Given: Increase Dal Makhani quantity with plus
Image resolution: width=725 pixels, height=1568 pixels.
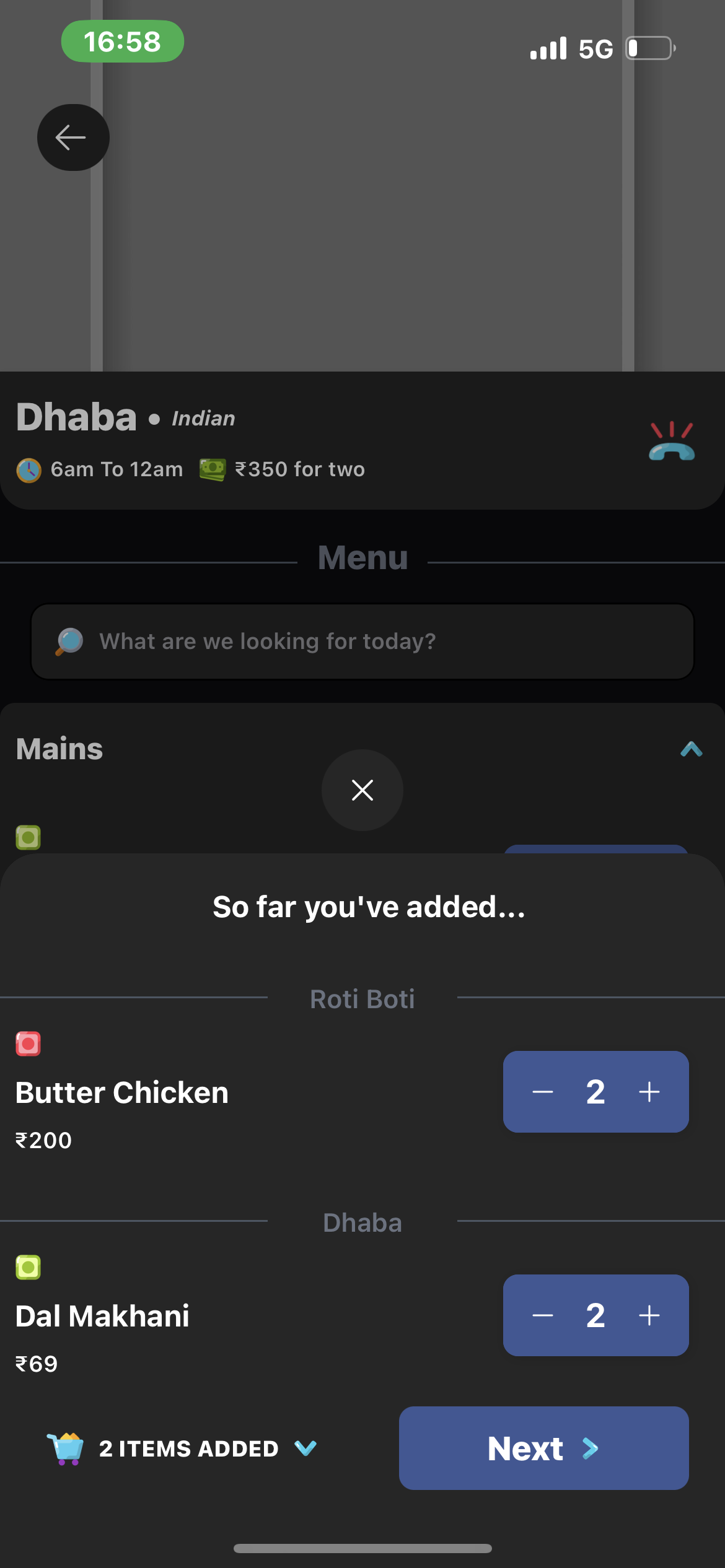Looking at the screenshot, I should tap(649, 1316).
